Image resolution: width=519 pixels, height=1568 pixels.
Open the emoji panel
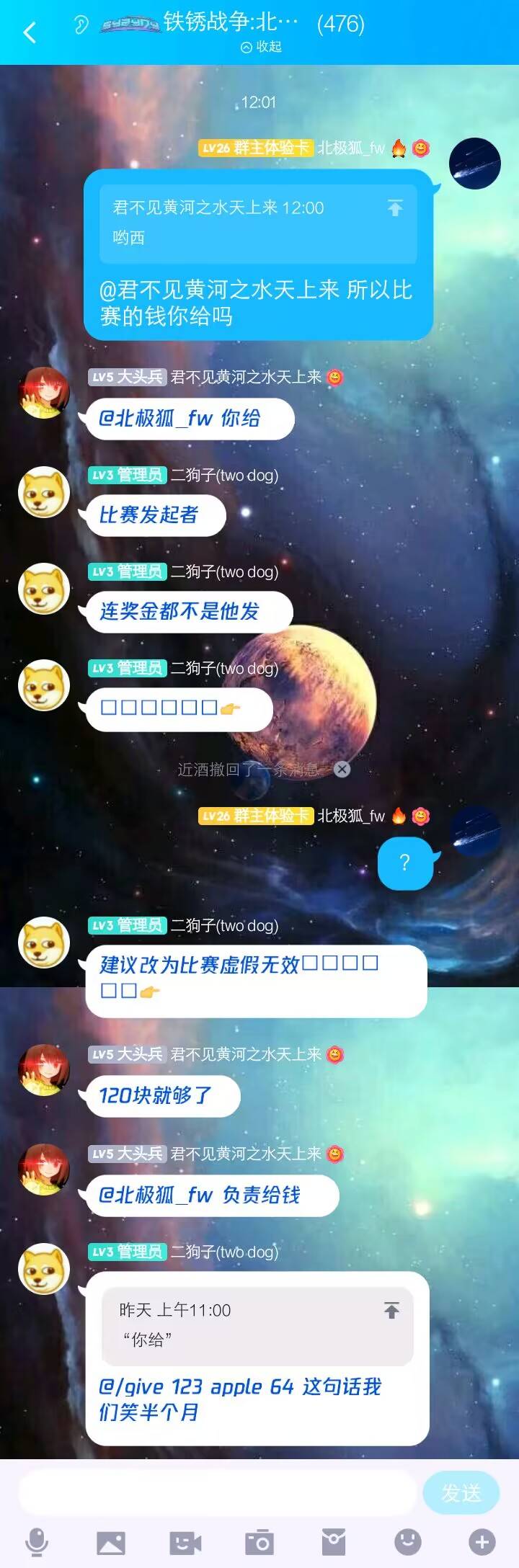click(x=408, y=1542)
